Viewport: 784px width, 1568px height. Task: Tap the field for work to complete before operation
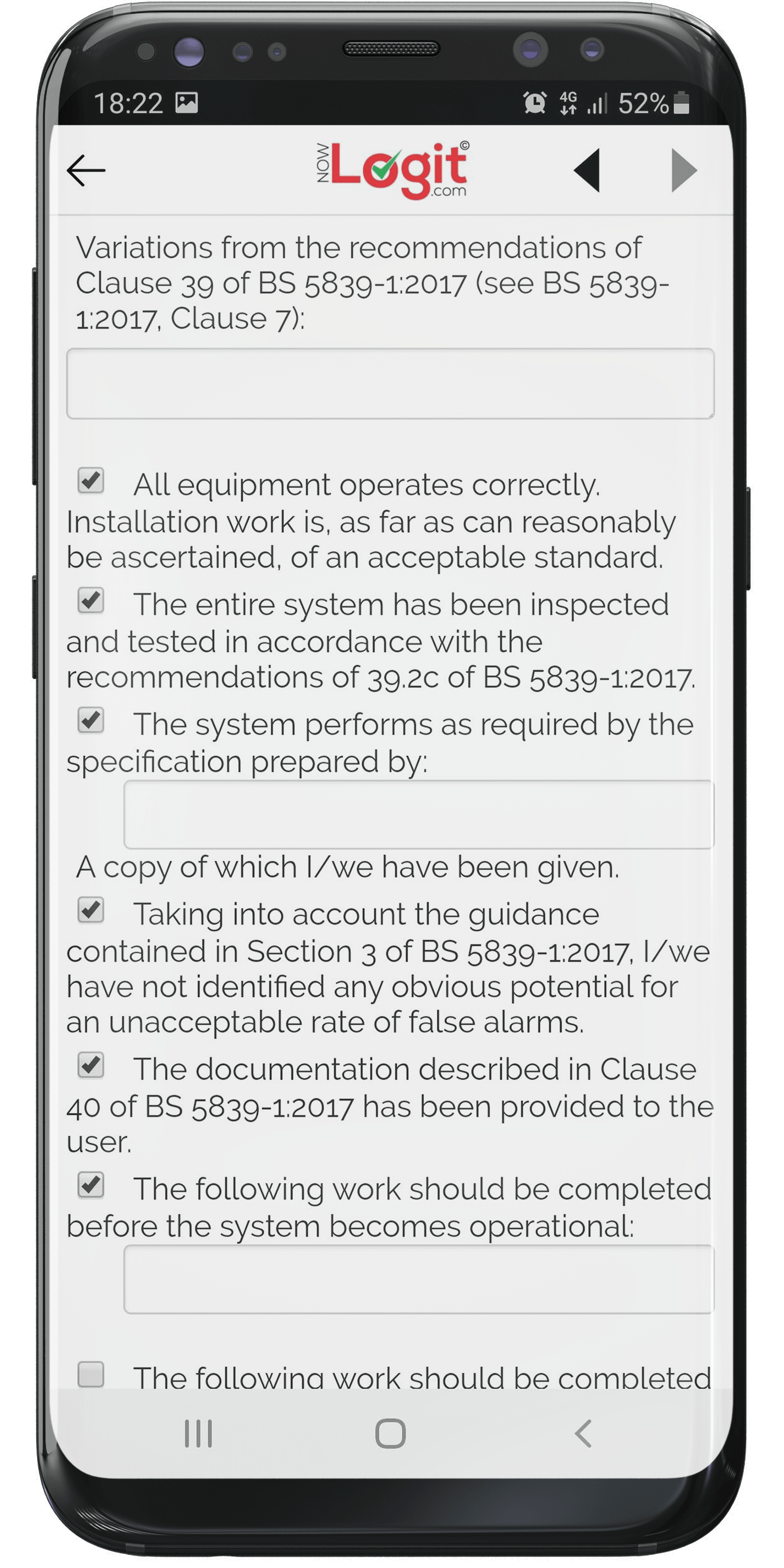[x=419, y=1279]
